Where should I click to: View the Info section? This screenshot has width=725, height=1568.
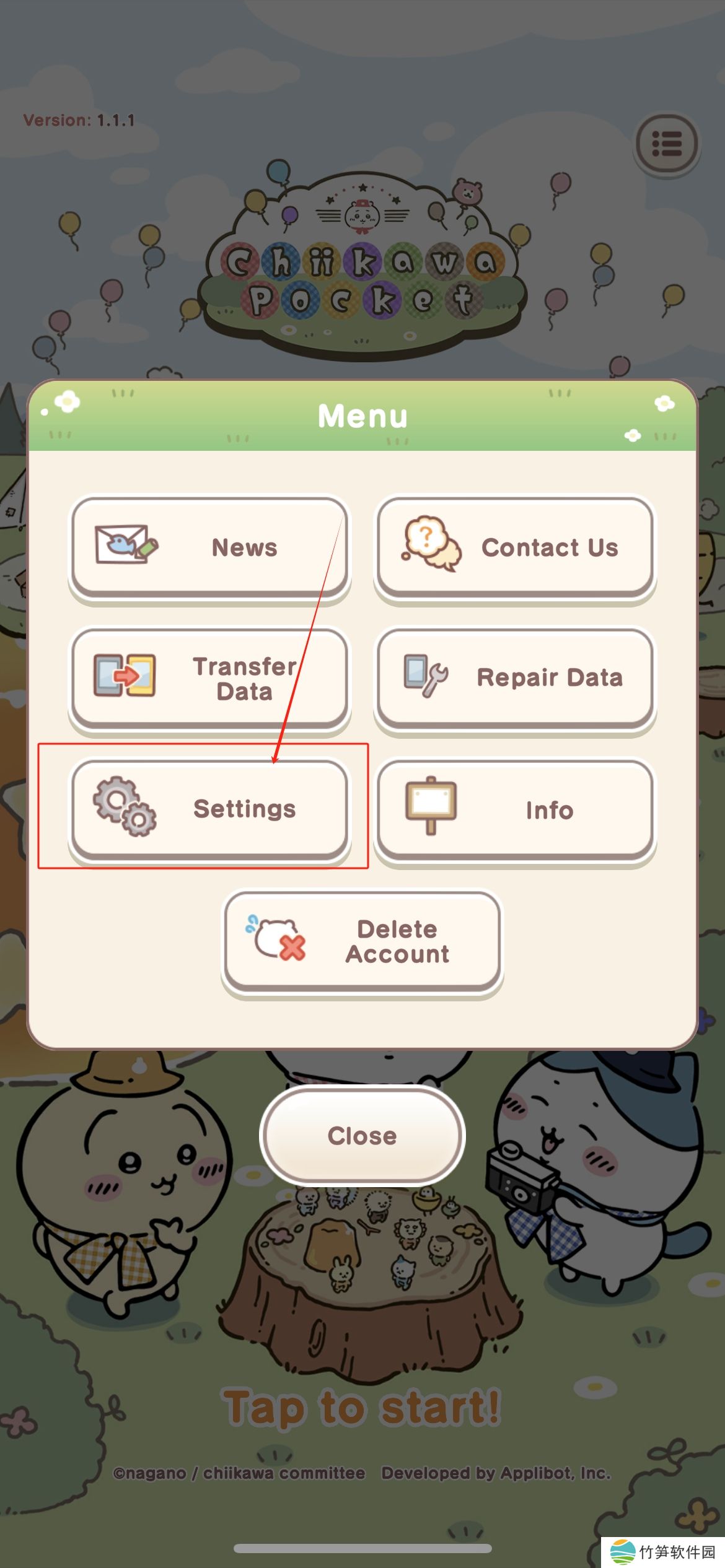[515, 809]
